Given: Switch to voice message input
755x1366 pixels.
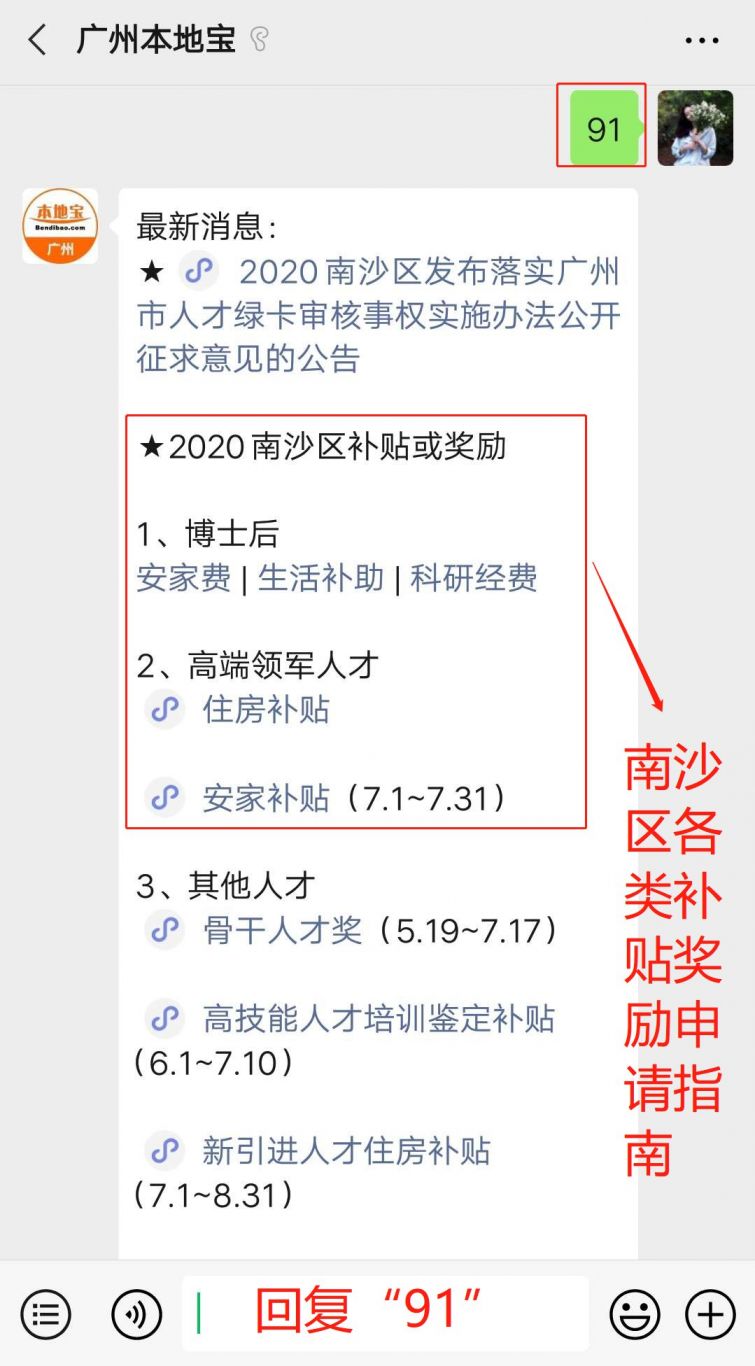Looking at the screenshot, I should 137,1313.
